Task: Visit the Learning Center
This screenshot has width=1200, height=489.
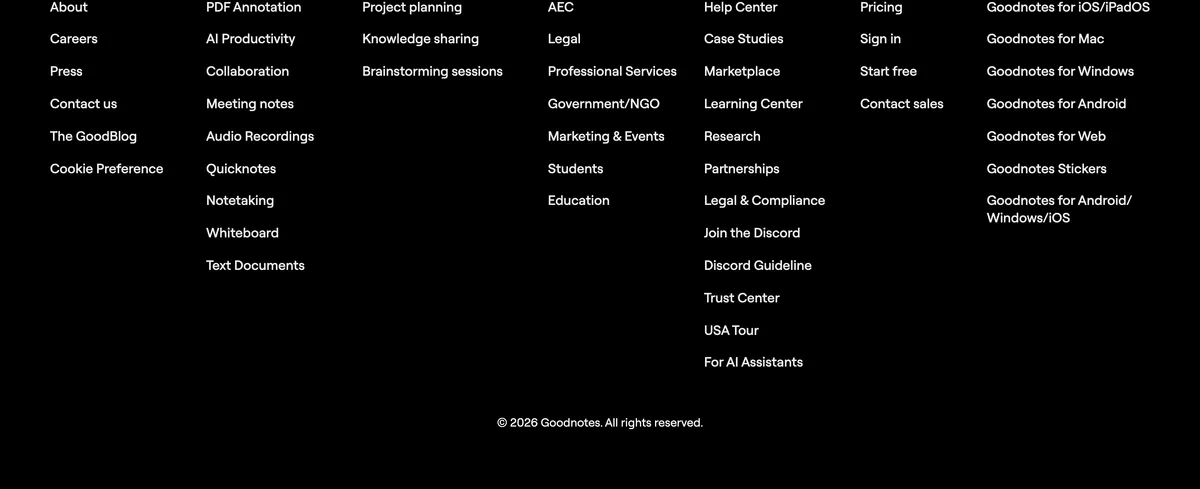Action: (x=753, y=104)
